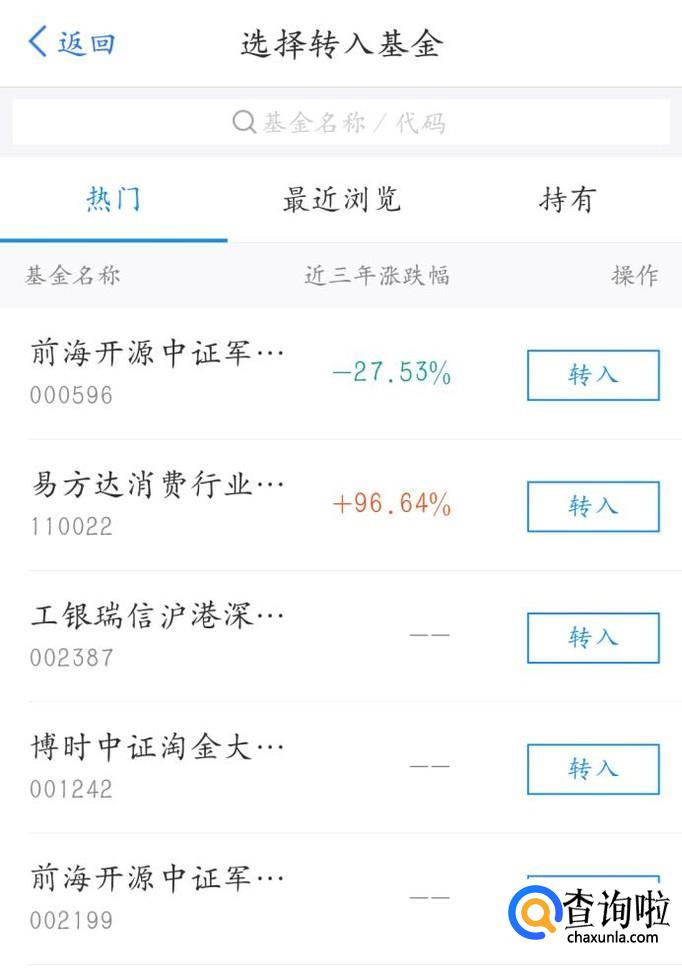
Task: Tap the 基金名称/代码 search field
Action: tap(340, 122)
